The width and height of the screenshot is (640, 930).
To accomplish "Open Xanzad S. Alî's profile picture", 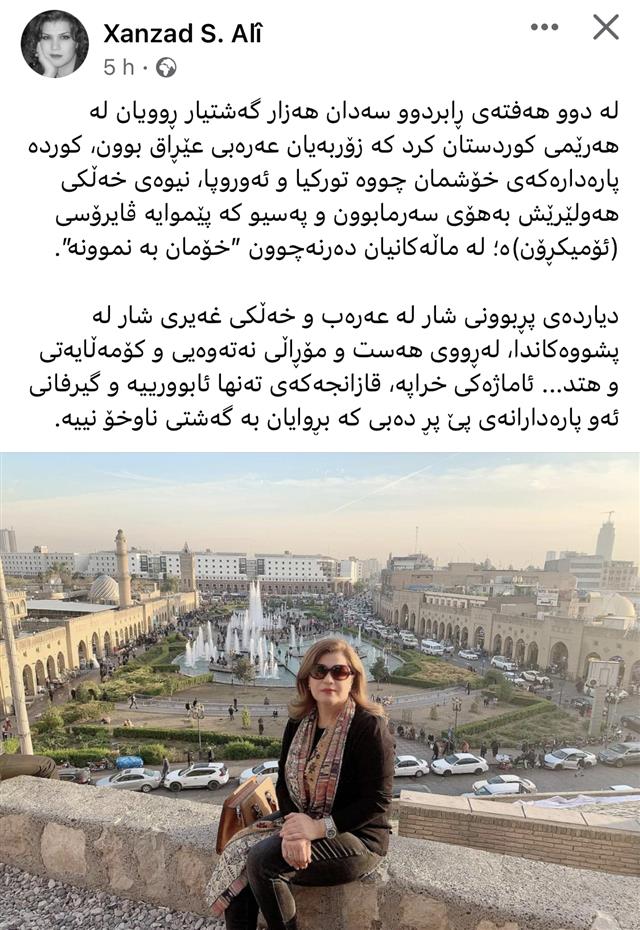I will [54, 44].
